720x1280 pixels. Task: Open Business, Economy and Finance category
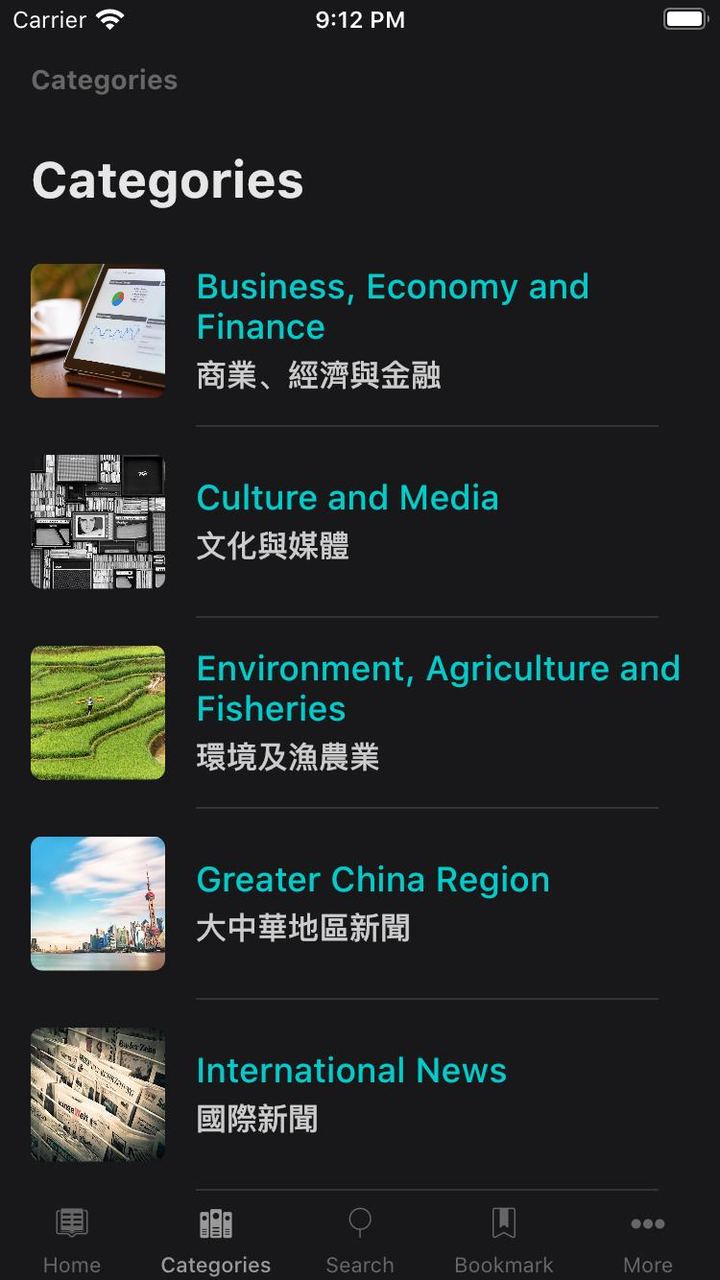tap(393, 306)
